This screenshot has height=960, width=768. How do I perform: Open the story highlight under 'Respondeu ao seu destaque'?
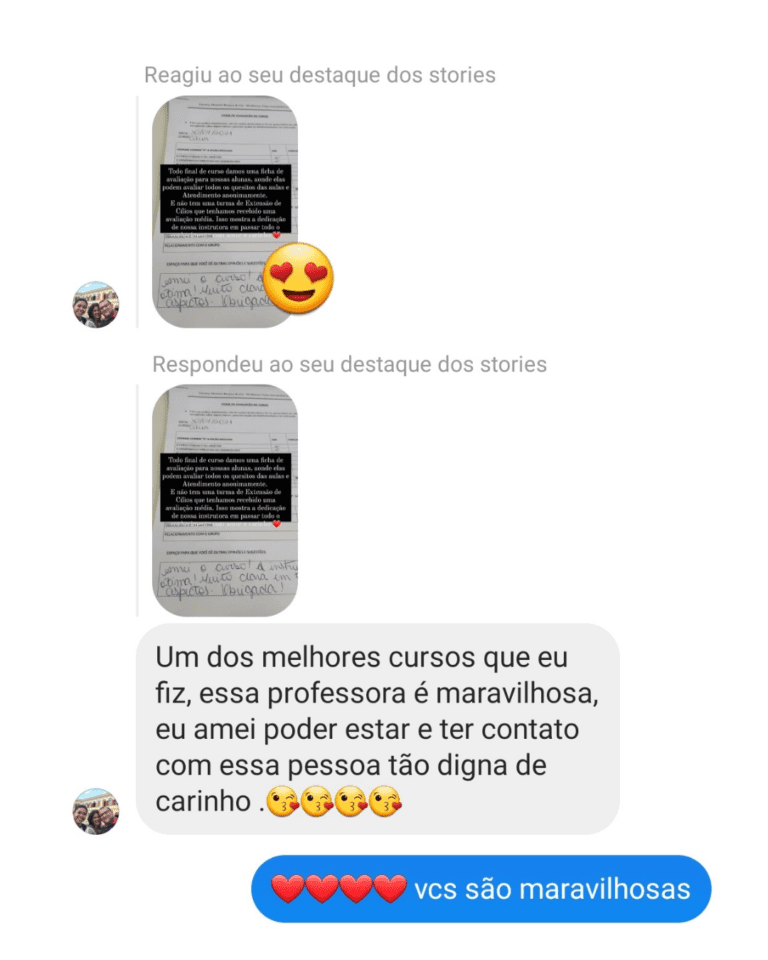tap(224, 499)
